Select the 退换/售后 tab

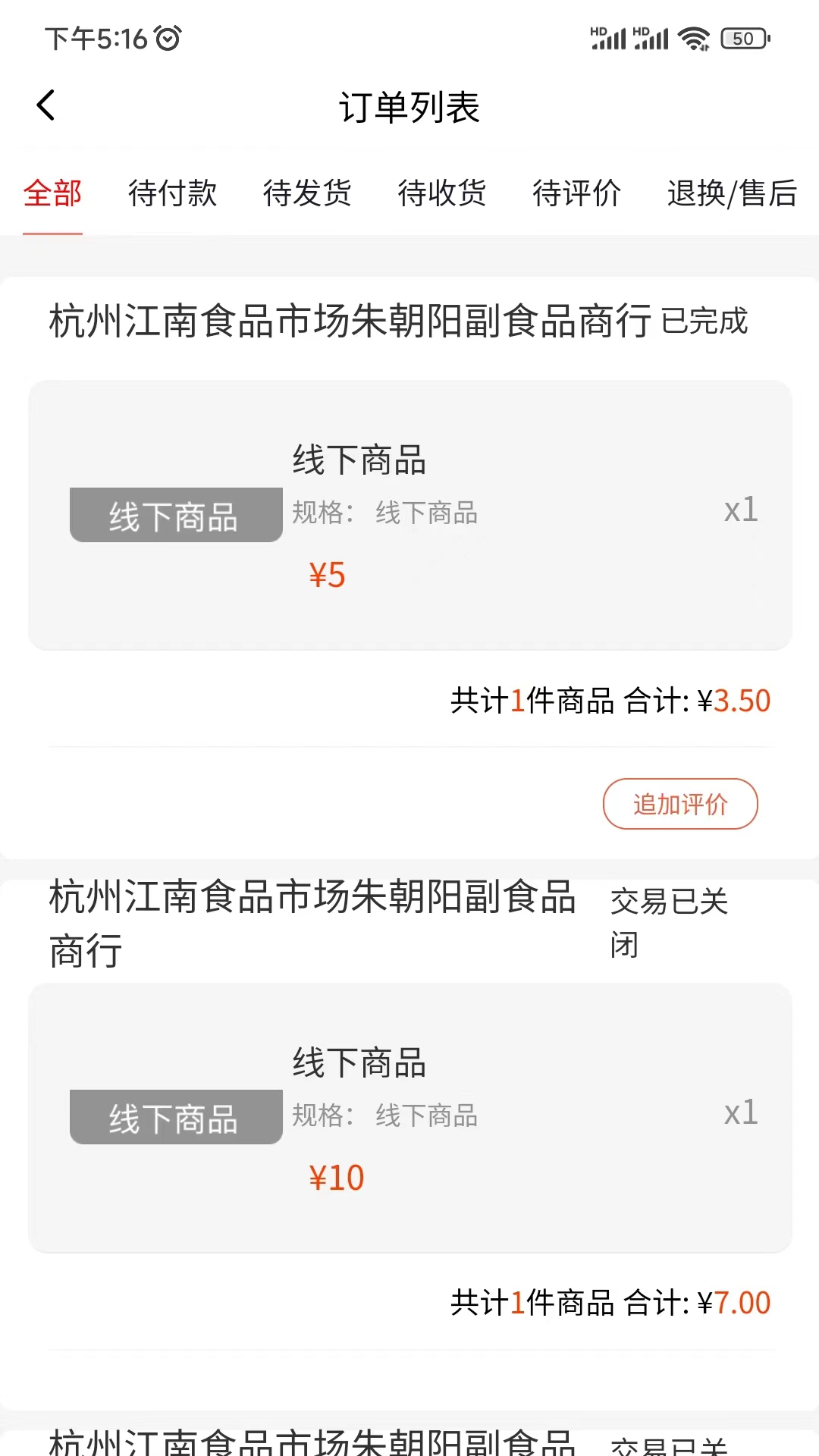pos(730,194)
